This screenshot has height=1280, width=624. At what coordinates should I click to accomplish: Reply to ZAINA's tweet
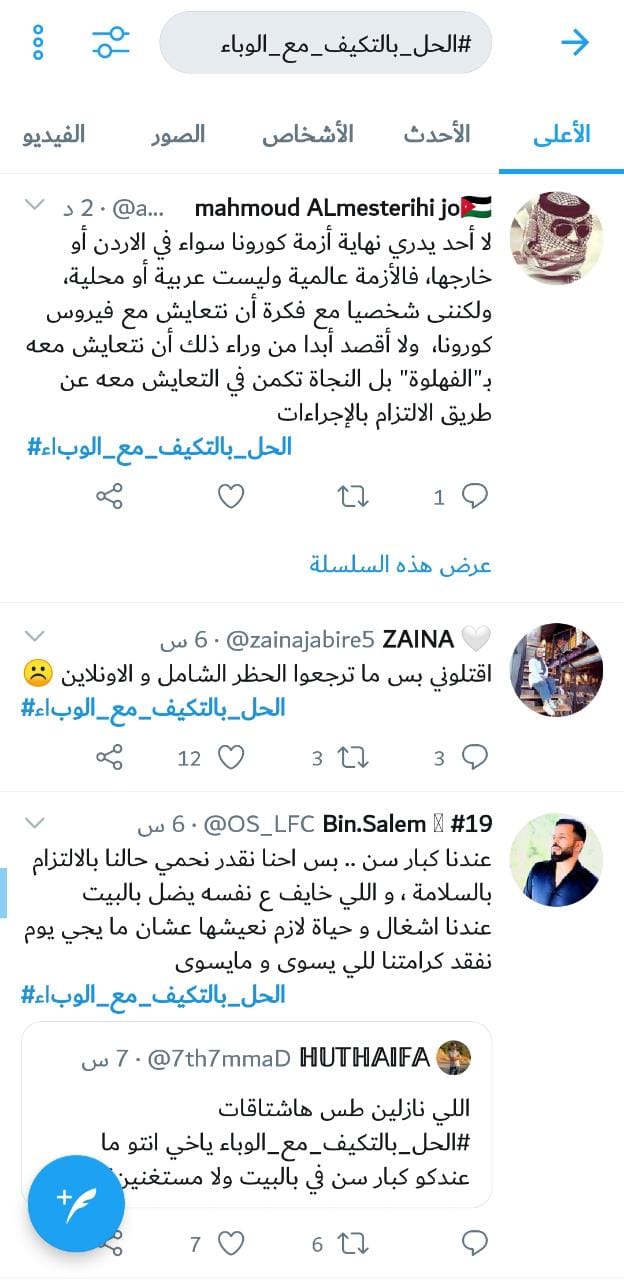[x=475, y=758]
